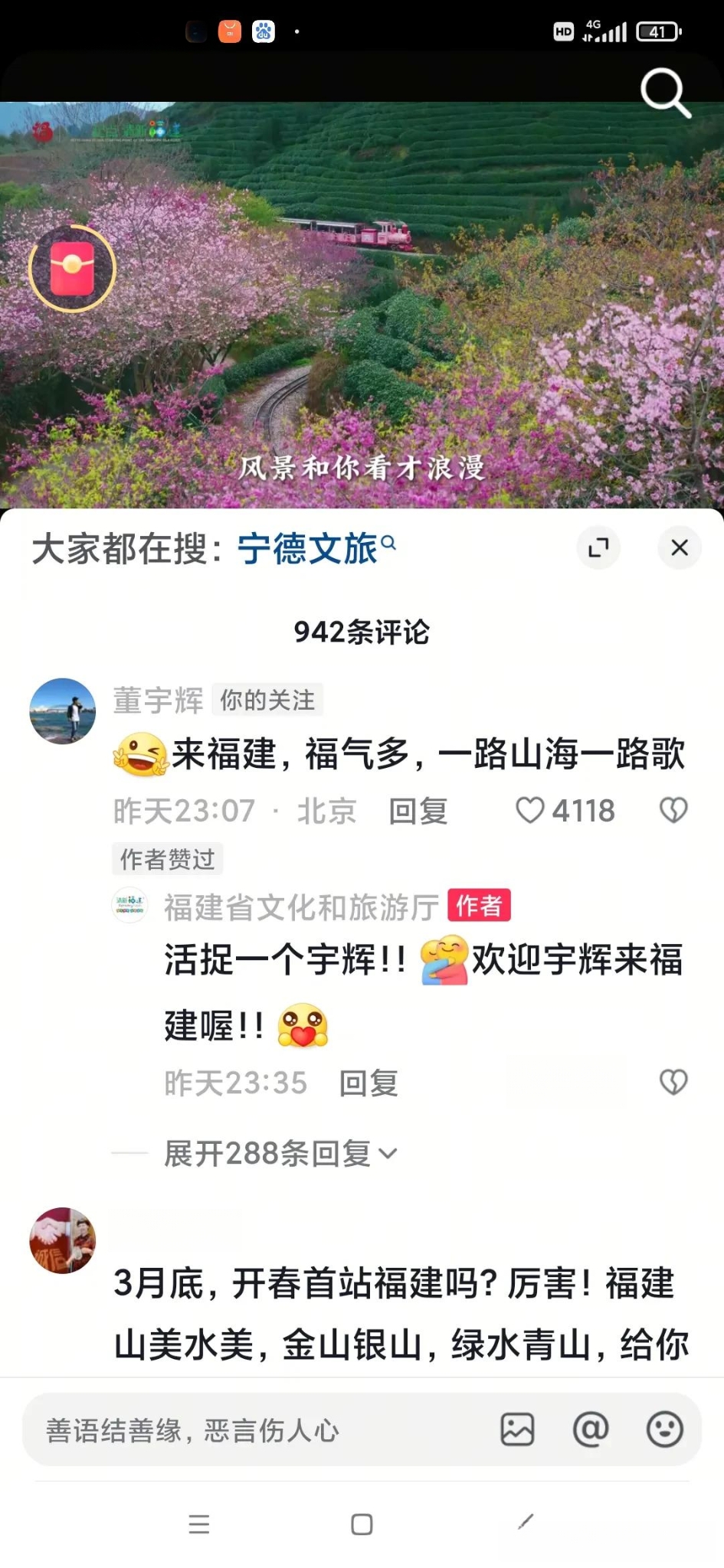724x1568 pixels.
Task: Focus the comment field 善语结善缘
Action: pos(253,1430)
